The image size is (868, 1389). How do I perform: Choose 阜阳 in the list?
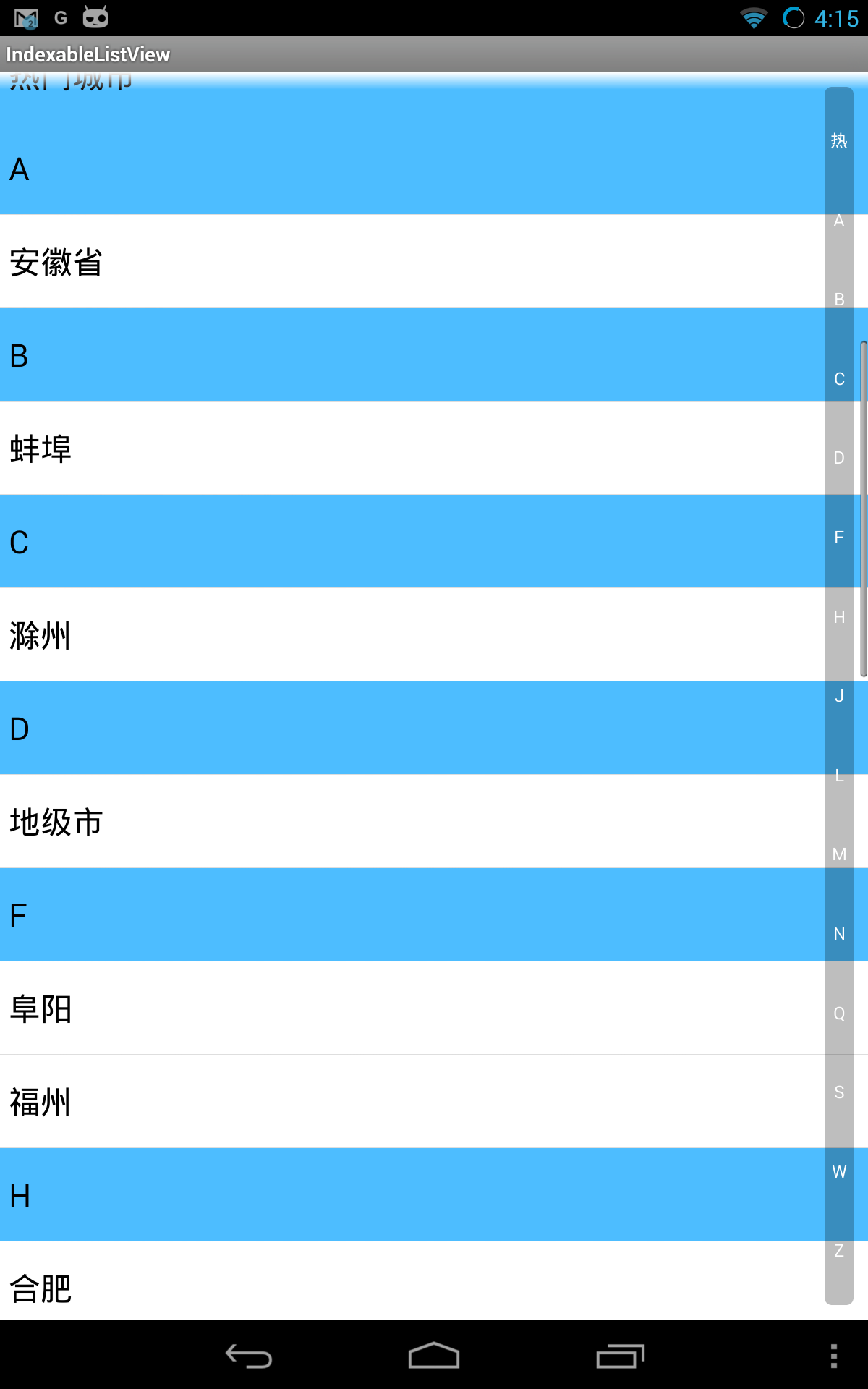pos(412,1008)
